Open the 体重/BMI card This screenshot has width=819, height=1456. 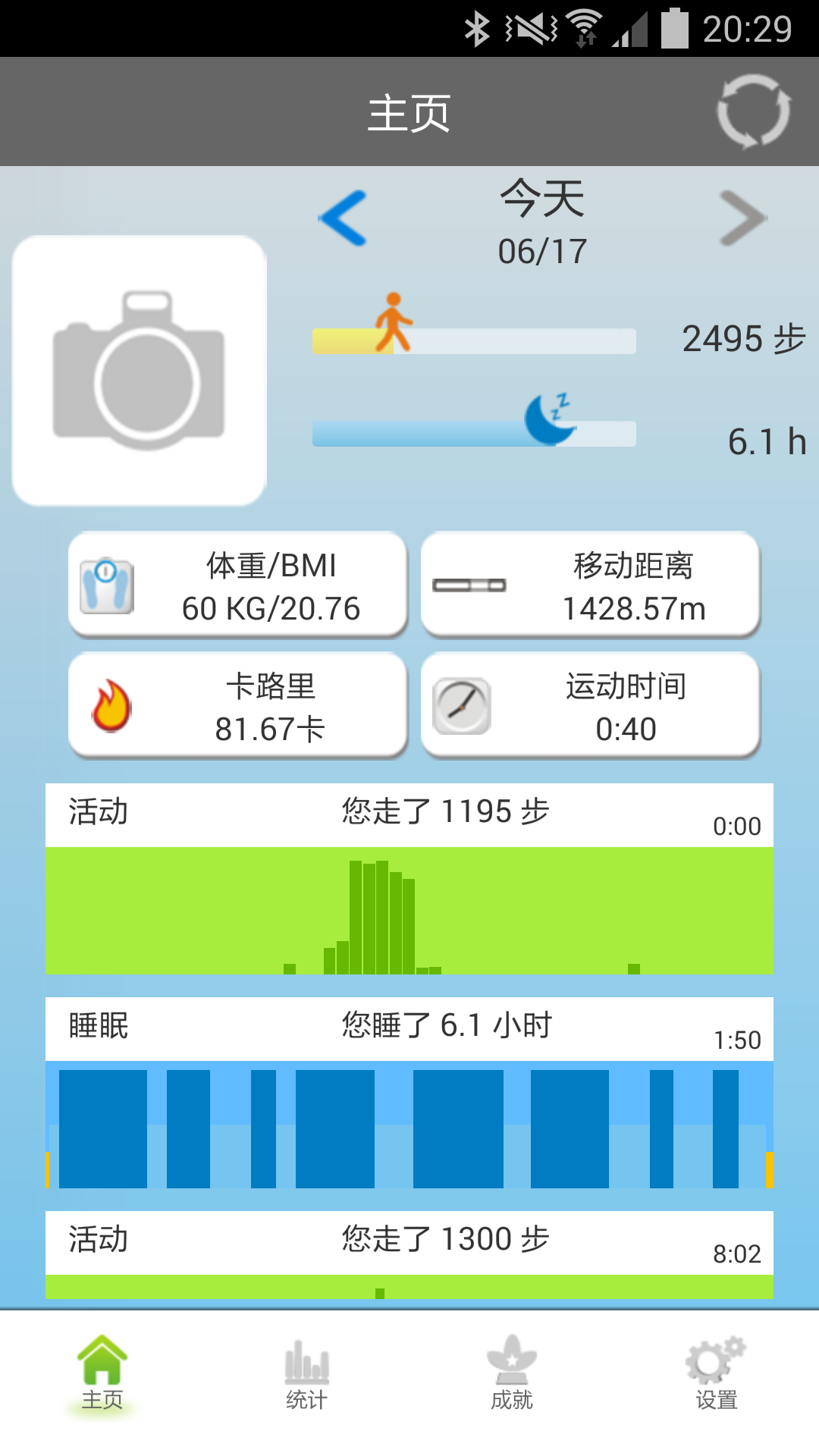[x=238, y=585]
